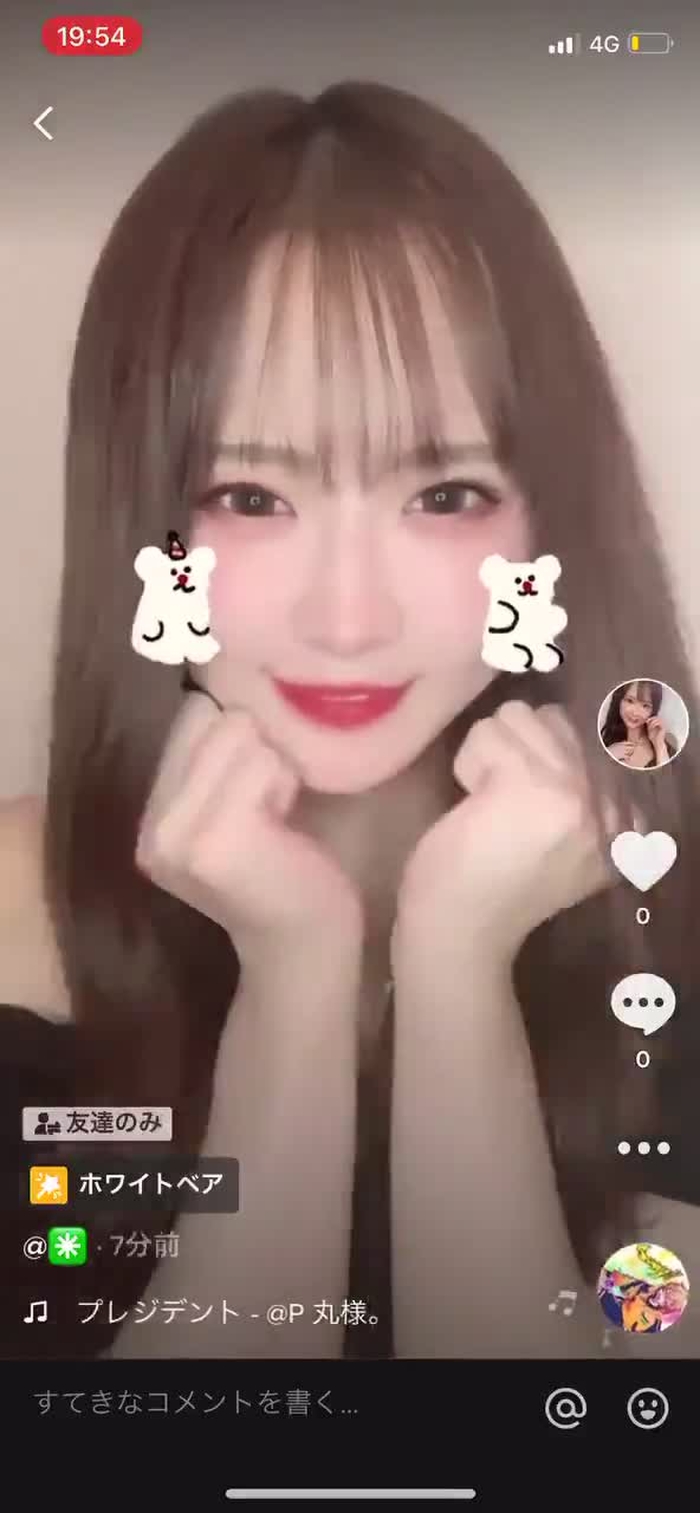Open the comments bubble

tap(643, 1004)
